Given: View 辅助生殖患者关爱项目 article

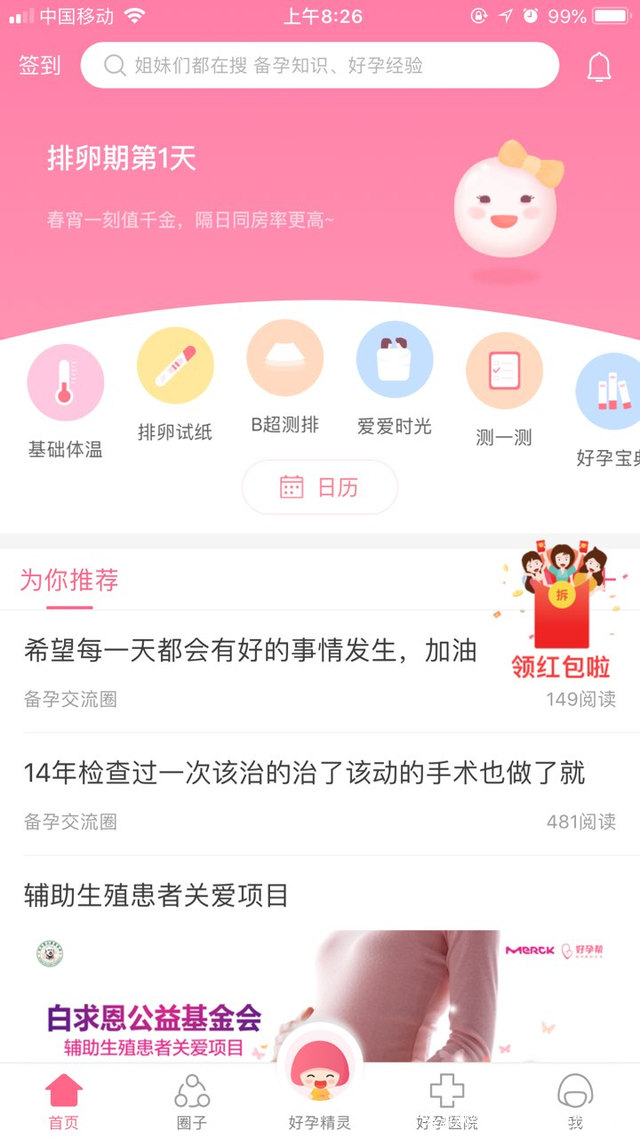Looking at the screenshot, I should click(x=156, y=895).
